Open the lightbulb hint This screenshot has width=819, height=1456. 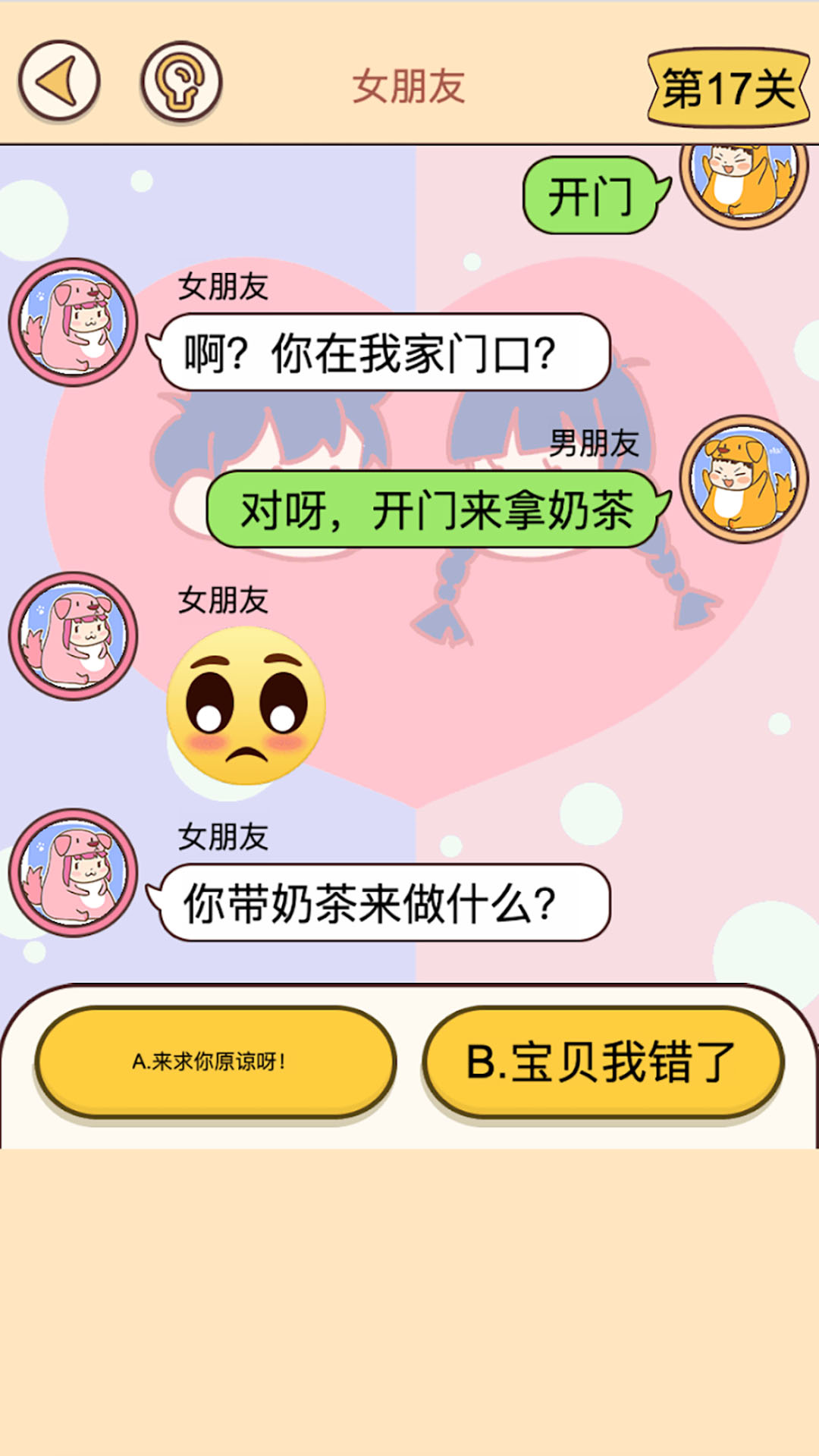coord(180,83)
